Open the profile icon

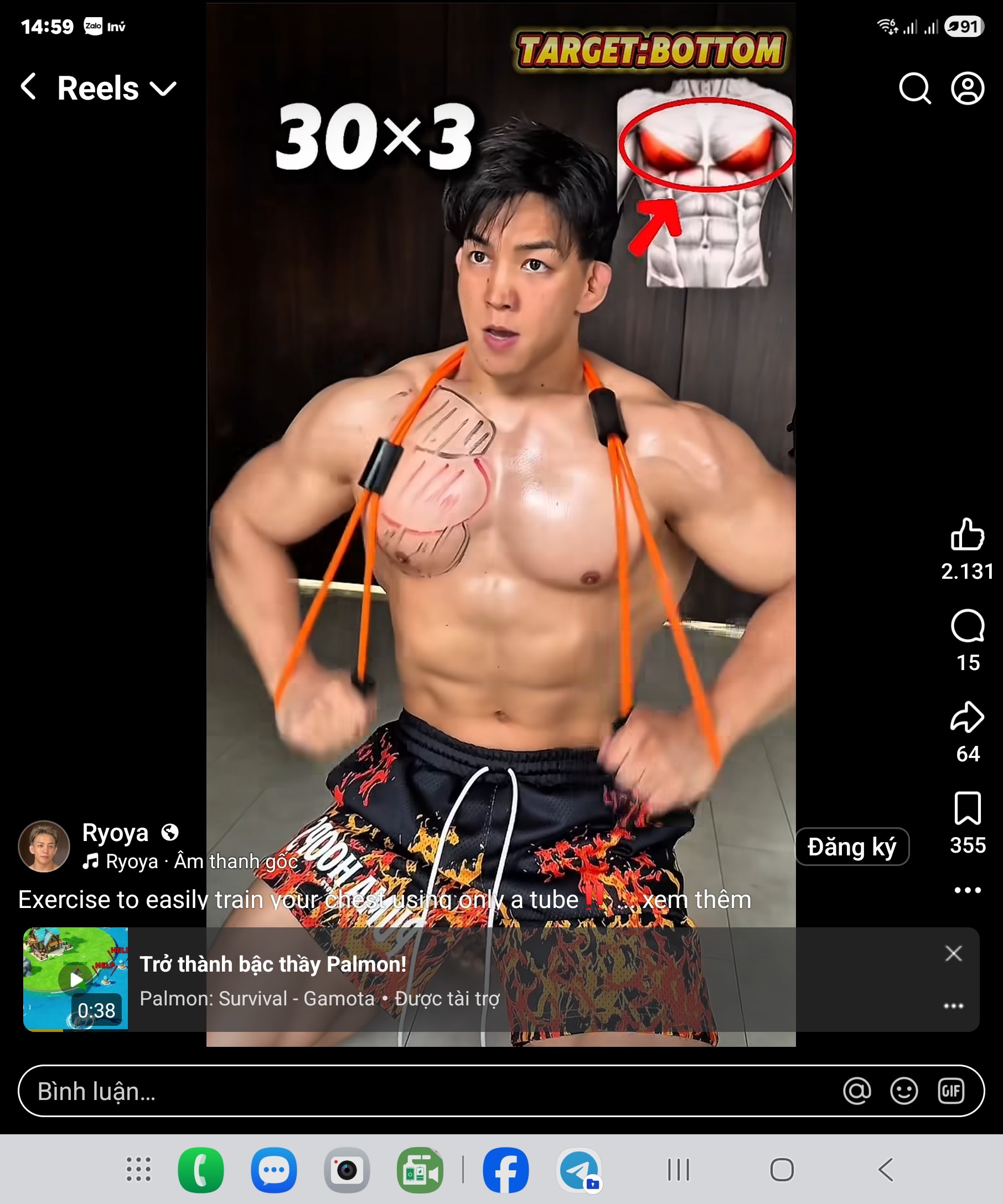pos(968,89)
